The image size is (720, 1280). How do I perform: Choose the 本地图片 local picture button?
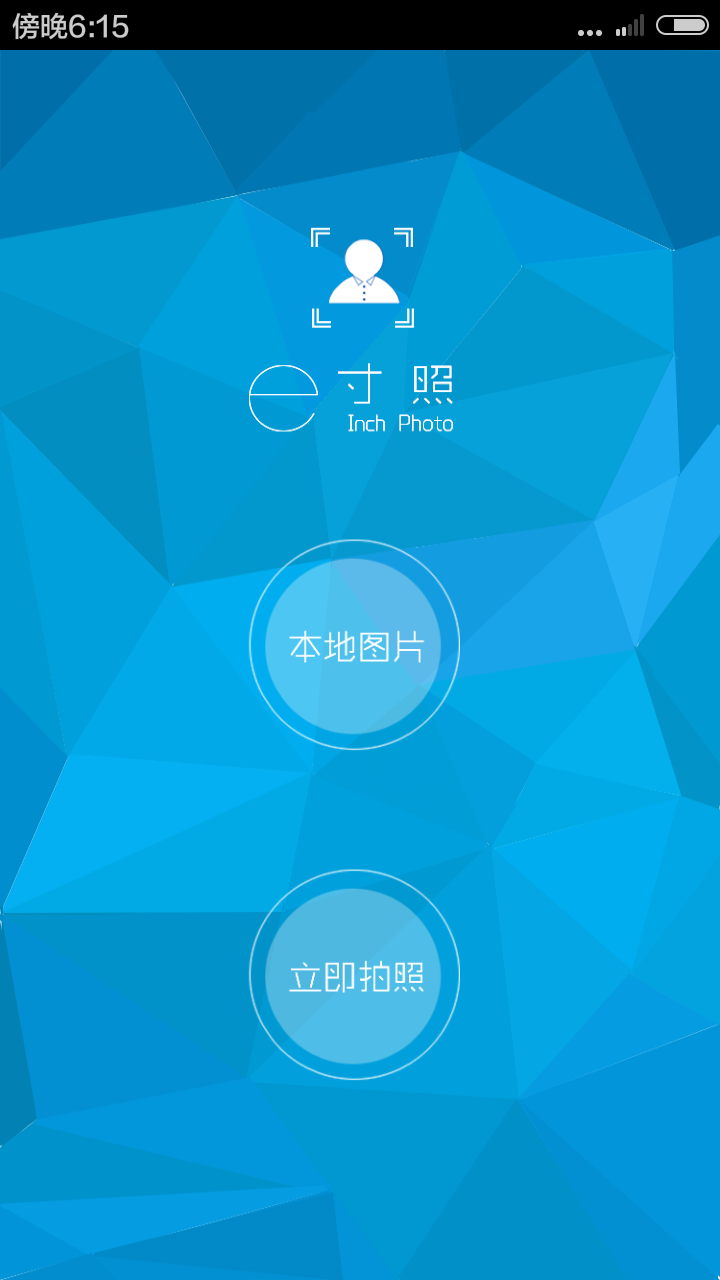click(354, 645)
